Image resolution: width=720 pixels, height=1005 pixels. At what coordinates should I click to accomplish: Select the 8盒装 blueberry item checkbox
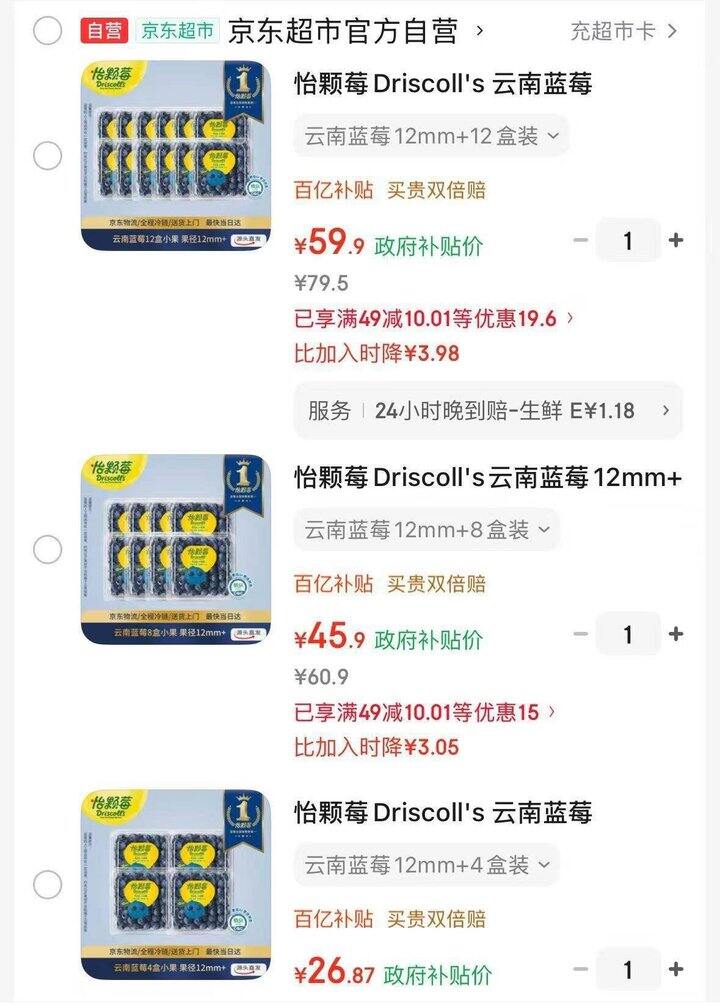click(47, 549)
